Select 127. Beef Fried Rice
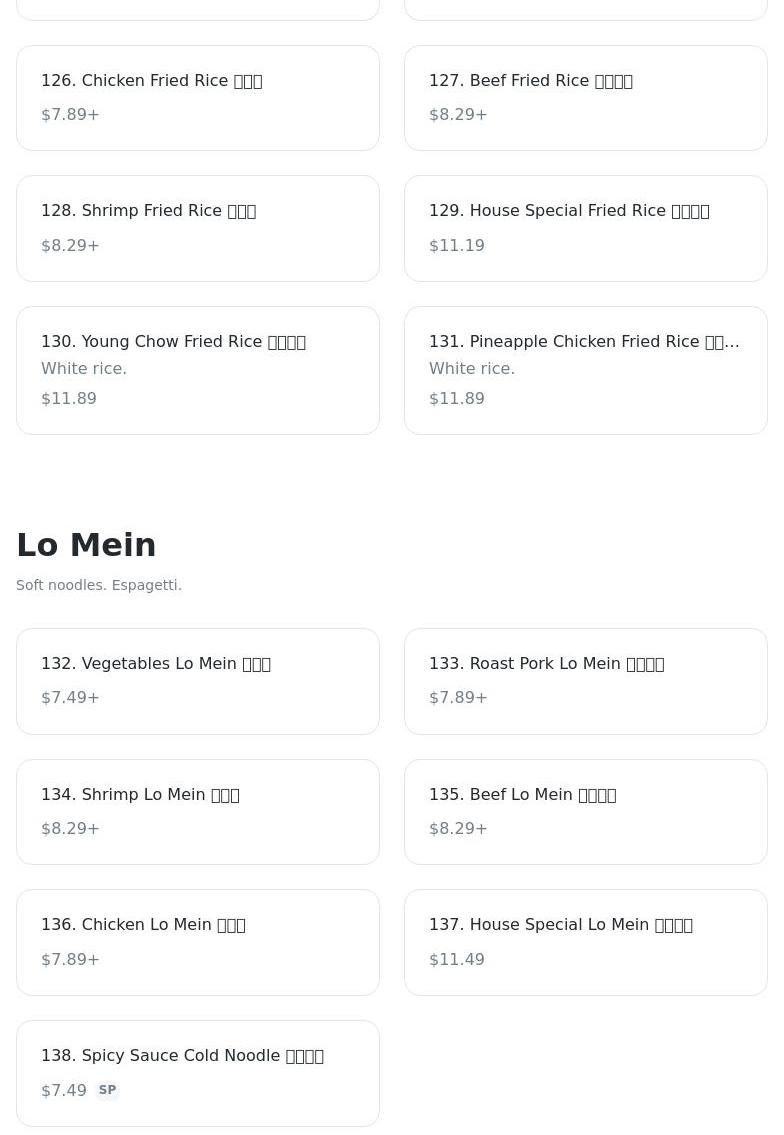This screenshot has height=1135, width=784. [x=586, y=98]
